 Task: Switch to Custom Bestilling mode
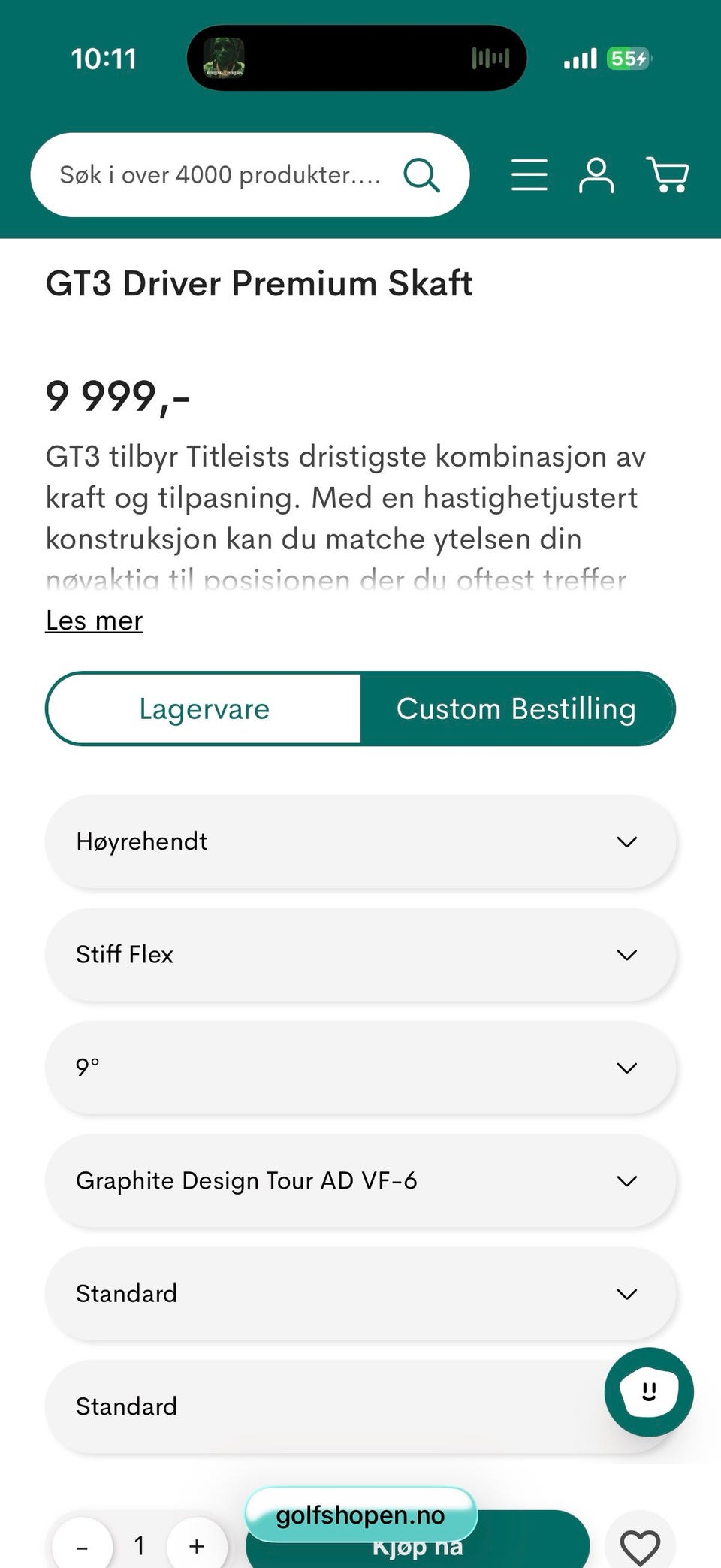pos(517,708)
